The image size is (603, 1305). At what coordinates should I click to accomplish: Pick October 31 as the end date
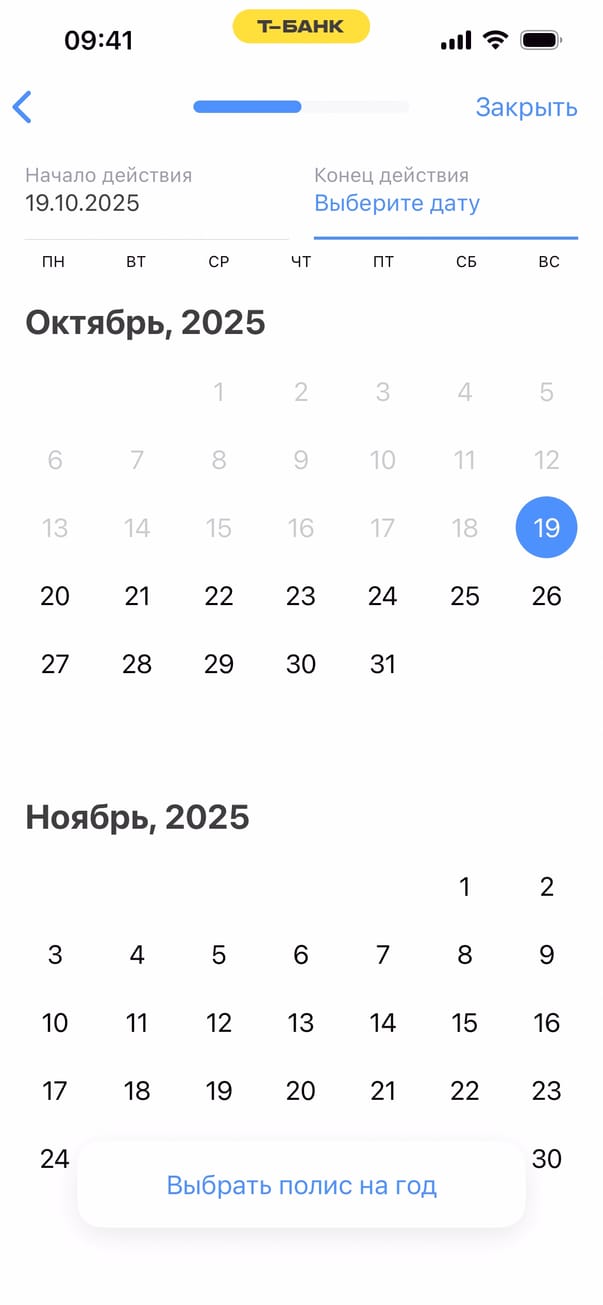tap(383, 664)
